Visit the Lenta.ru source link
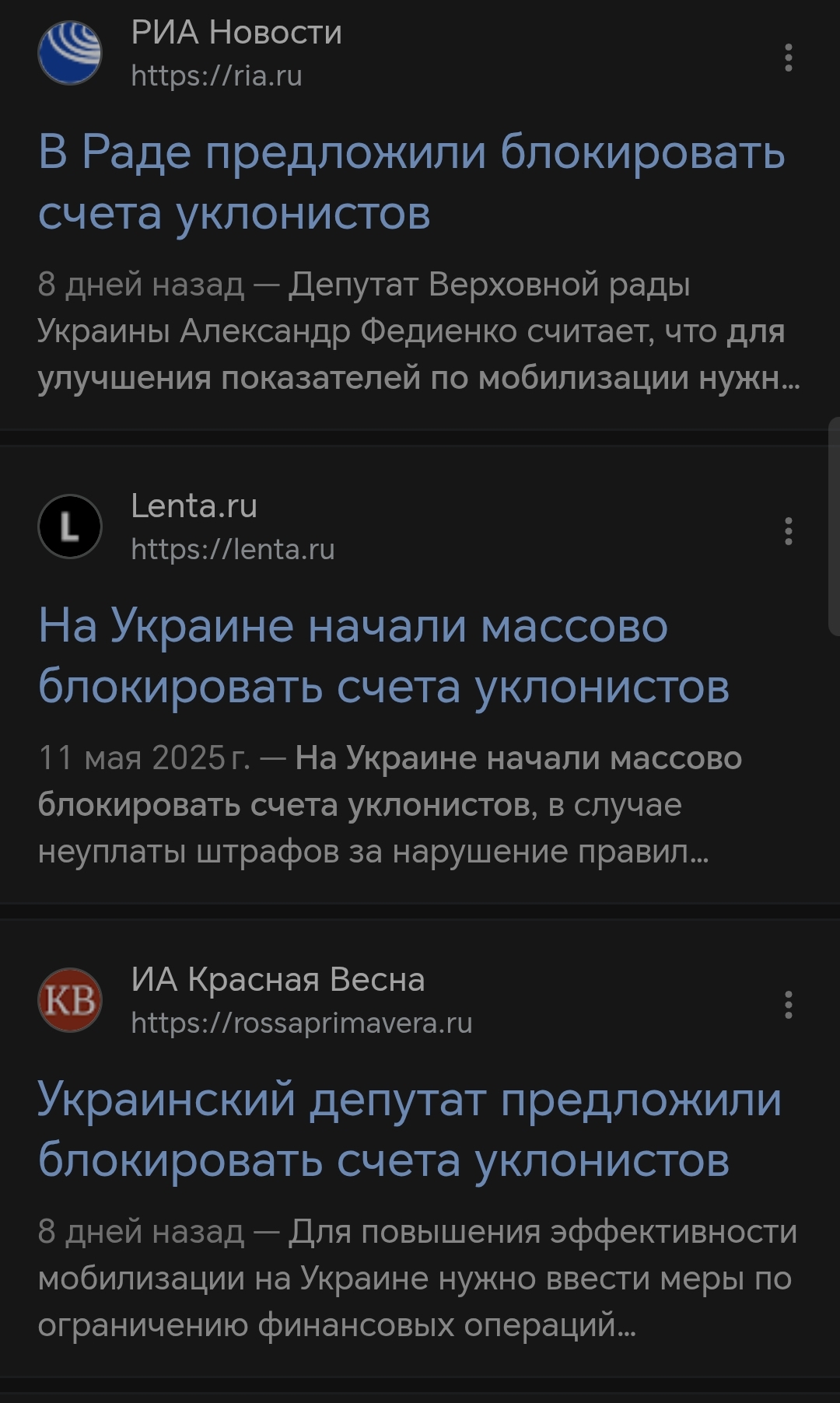This screenshot has width=840, height=1403. 232,549
